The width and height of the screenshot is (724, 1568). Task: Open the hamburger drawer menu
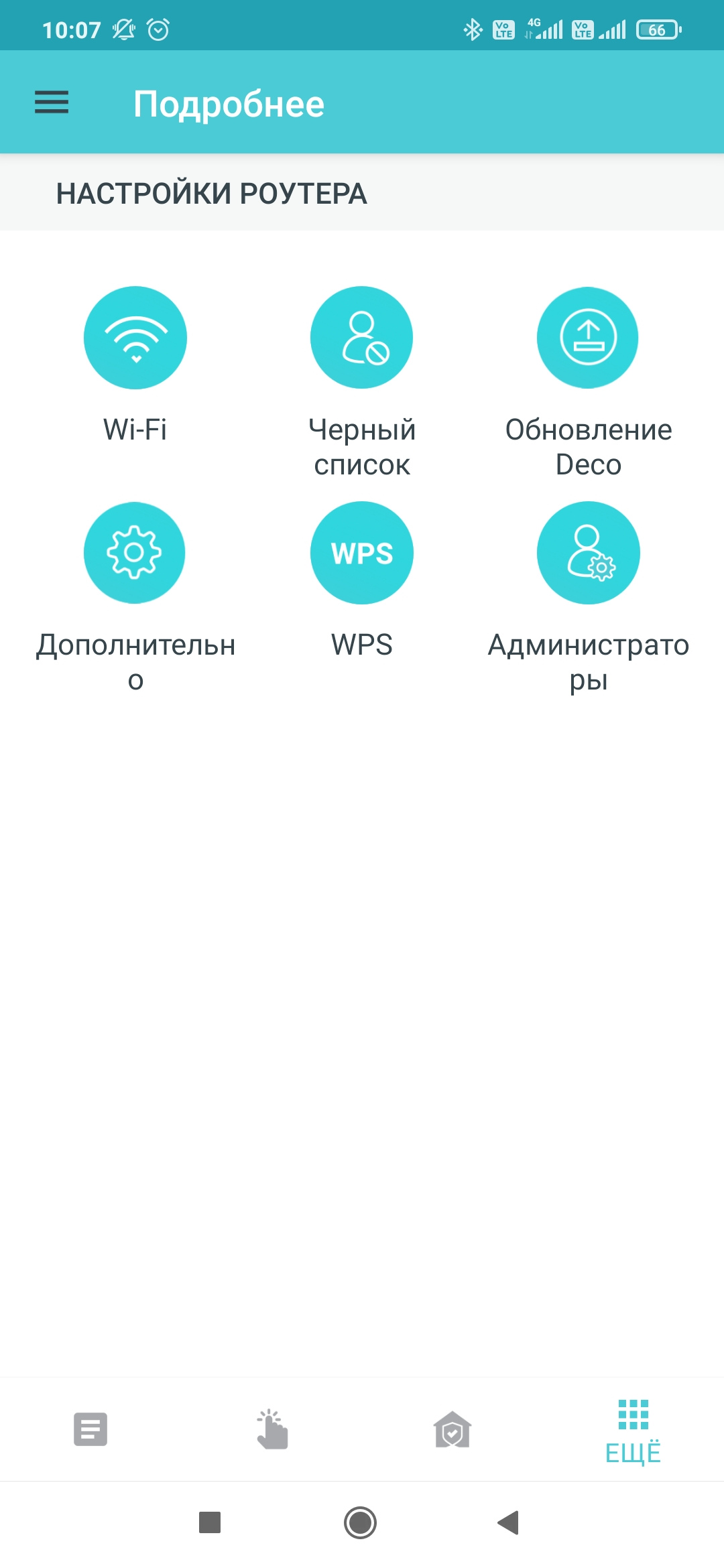point(52,103)
